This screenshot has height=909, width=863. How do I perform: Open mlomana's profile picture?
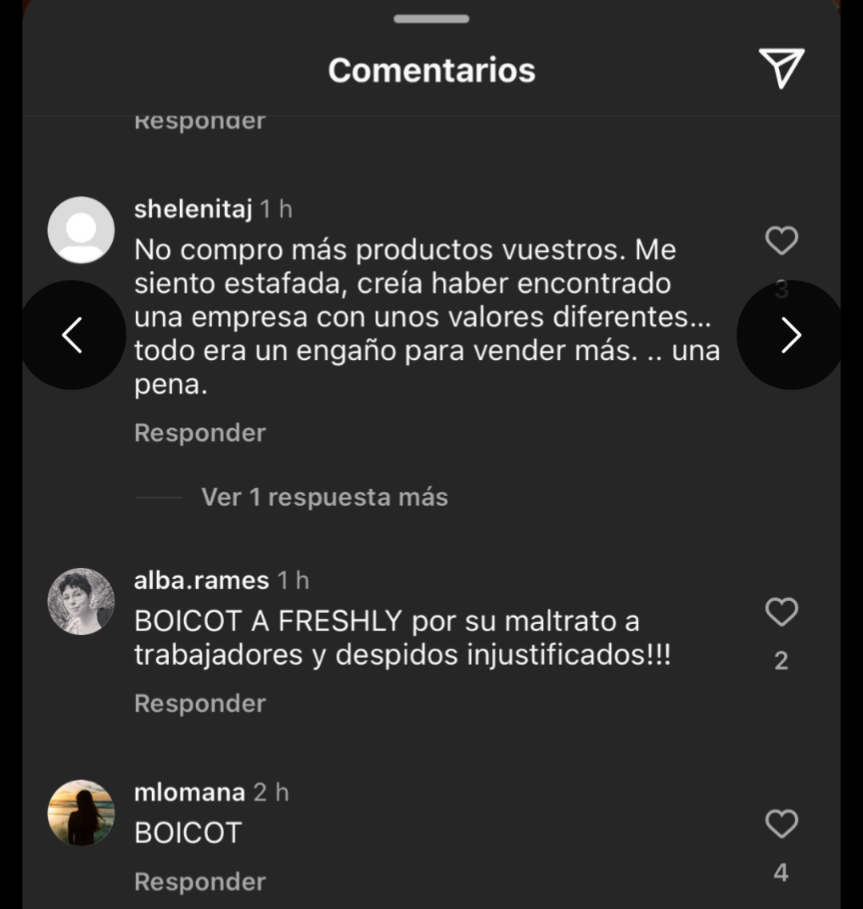tap(81, 813)
